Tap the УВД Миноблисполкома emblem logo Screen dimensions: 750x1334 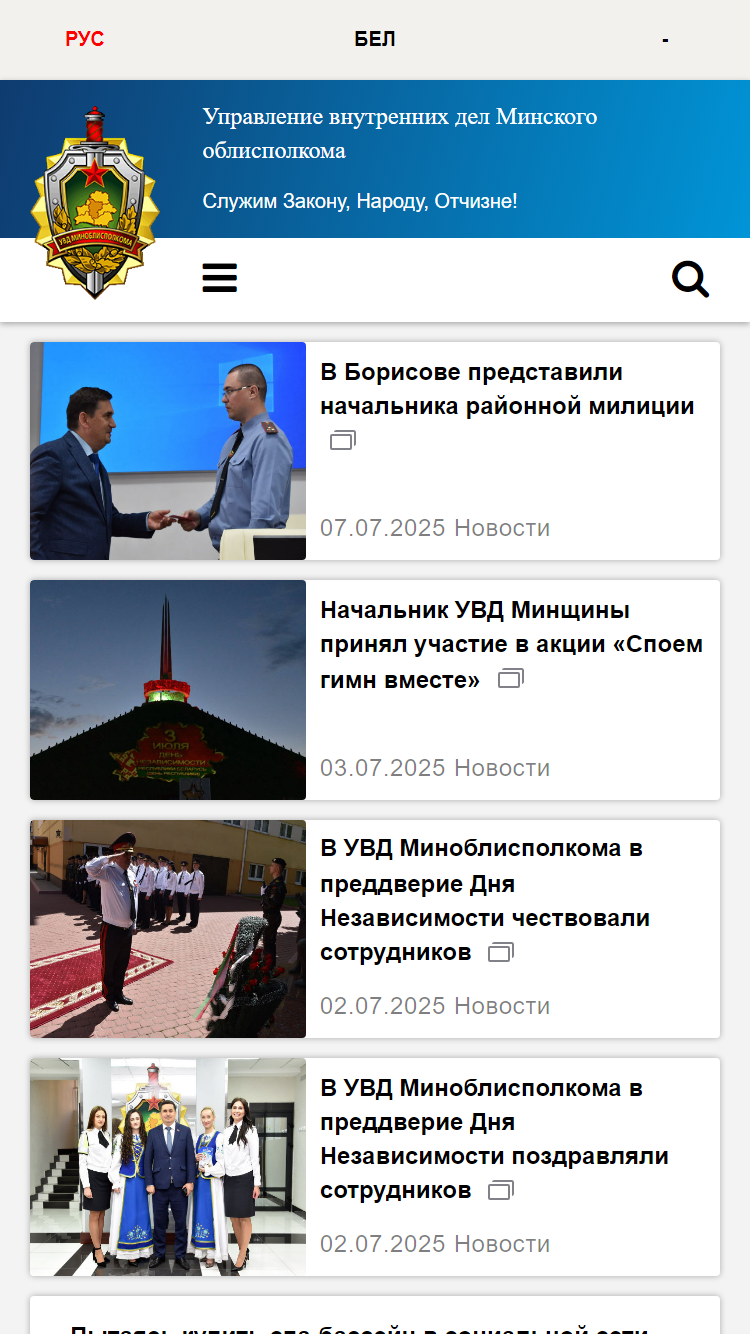pyautogui.click(x=95, y=202)
